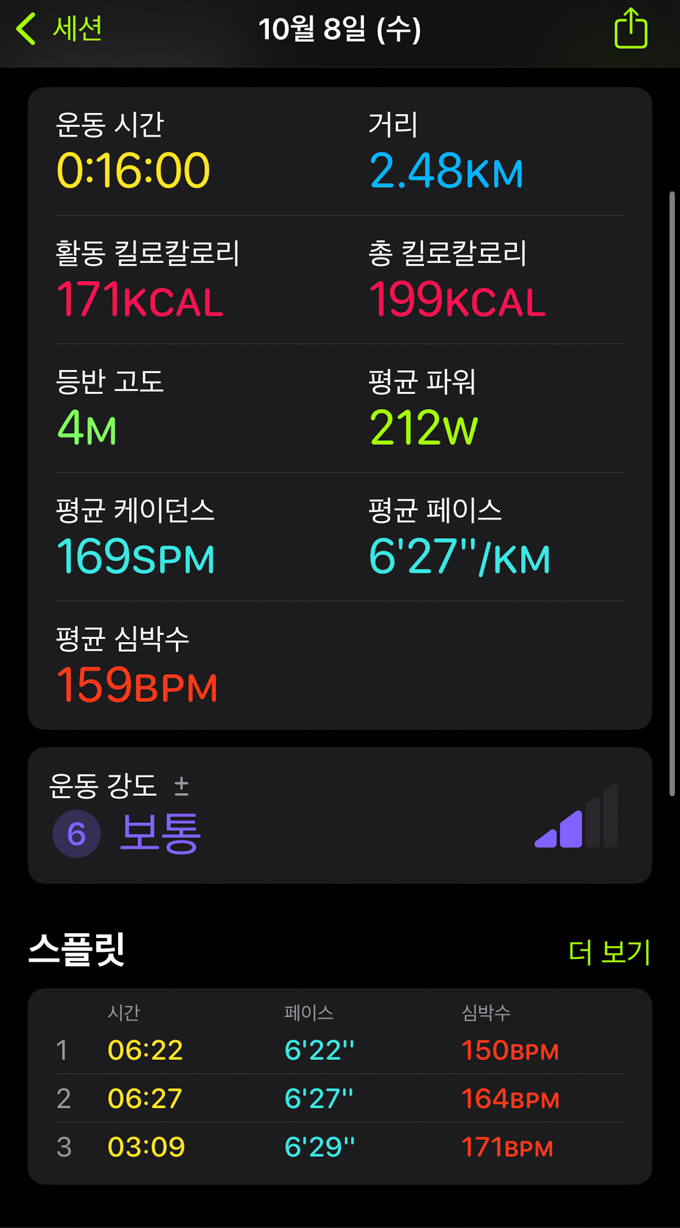The width and height of the screenshot is (680, 1228).
Task: Go back to 세션 list
Action: (60, 29)
